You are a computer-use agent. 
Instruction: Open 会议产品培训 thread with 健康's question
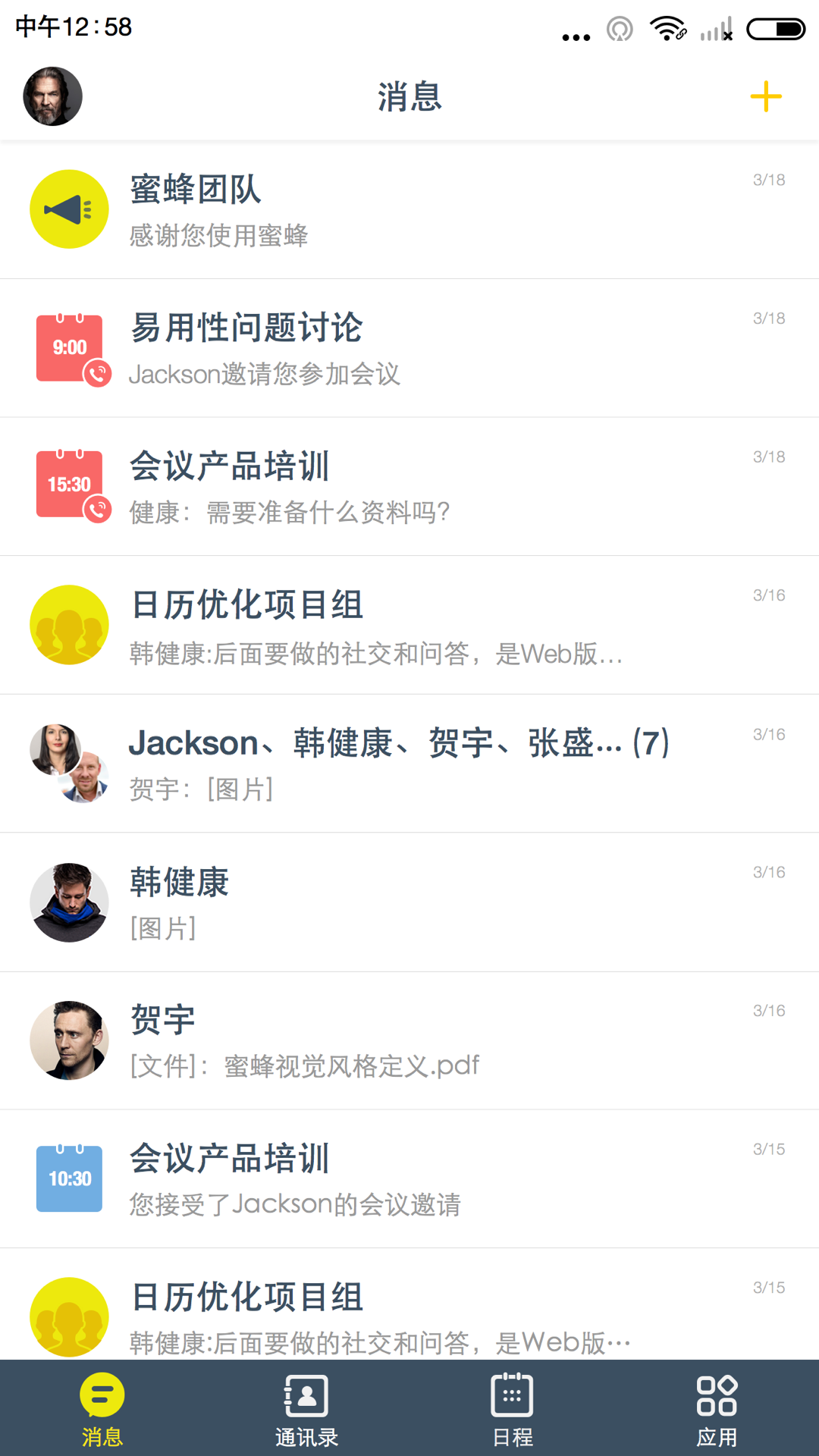pos(409,487)
